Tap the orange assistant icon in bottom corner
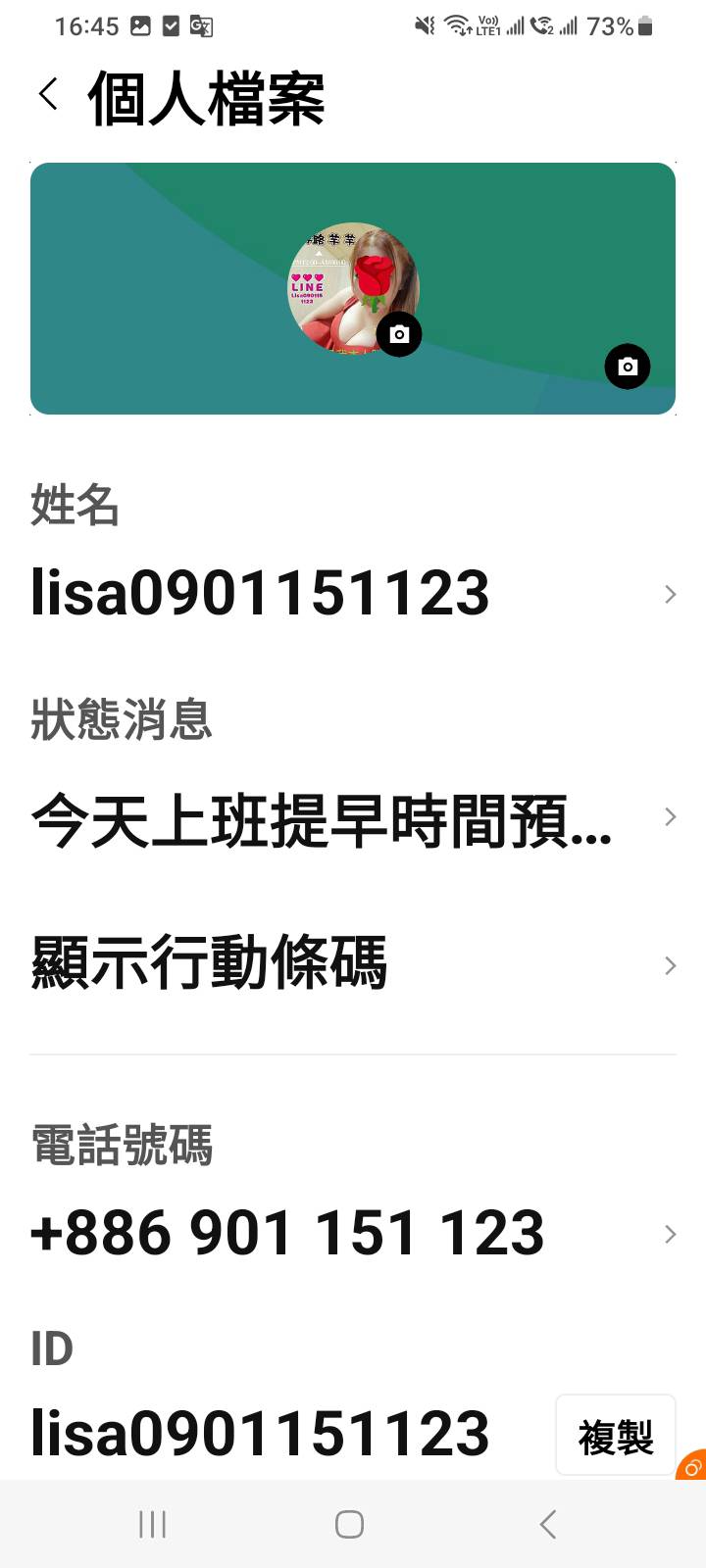Viewport: 706px width, 1568px height. (x=693, y=1467)
